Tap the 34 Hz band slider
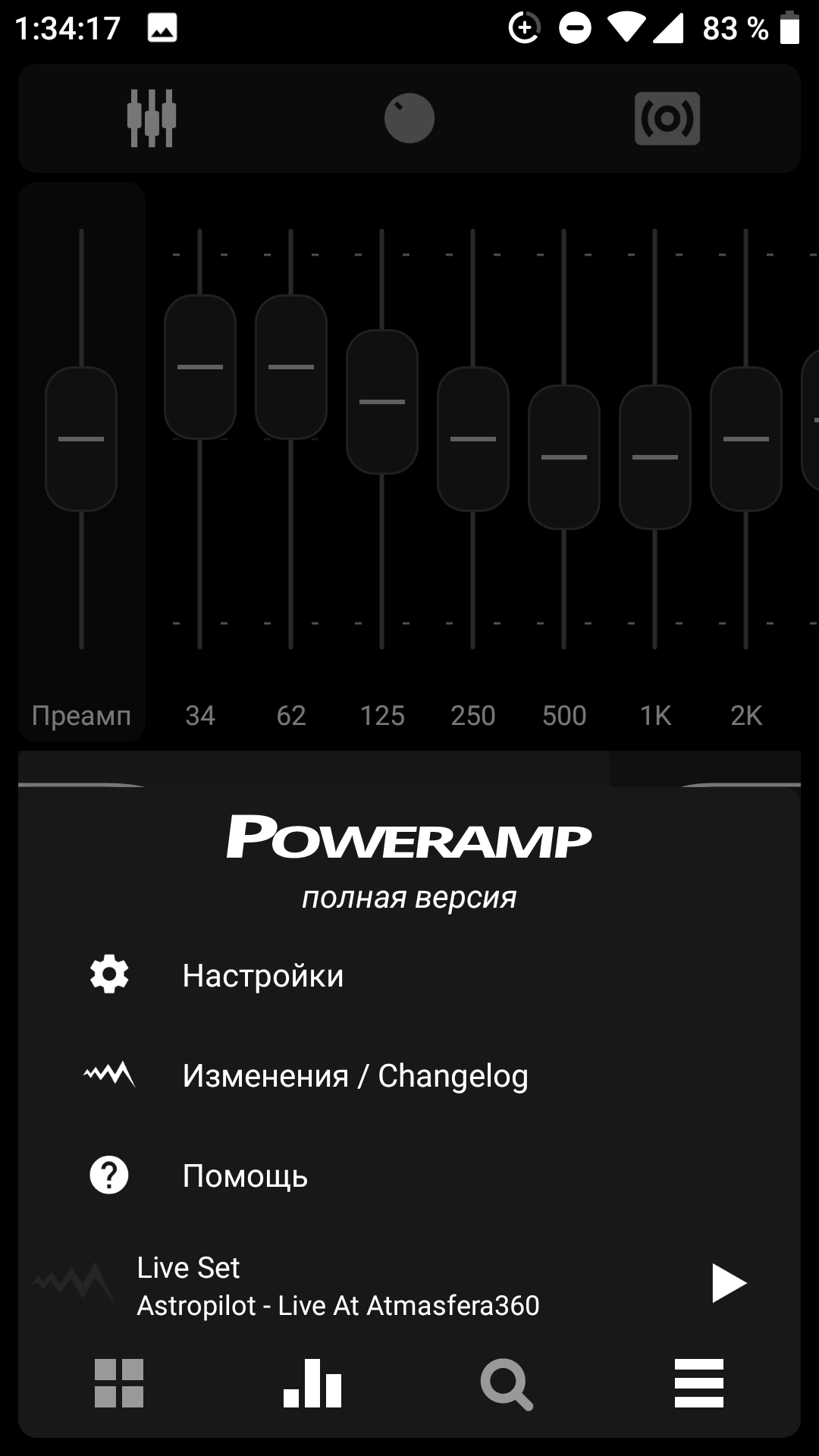 pos(200,367)
